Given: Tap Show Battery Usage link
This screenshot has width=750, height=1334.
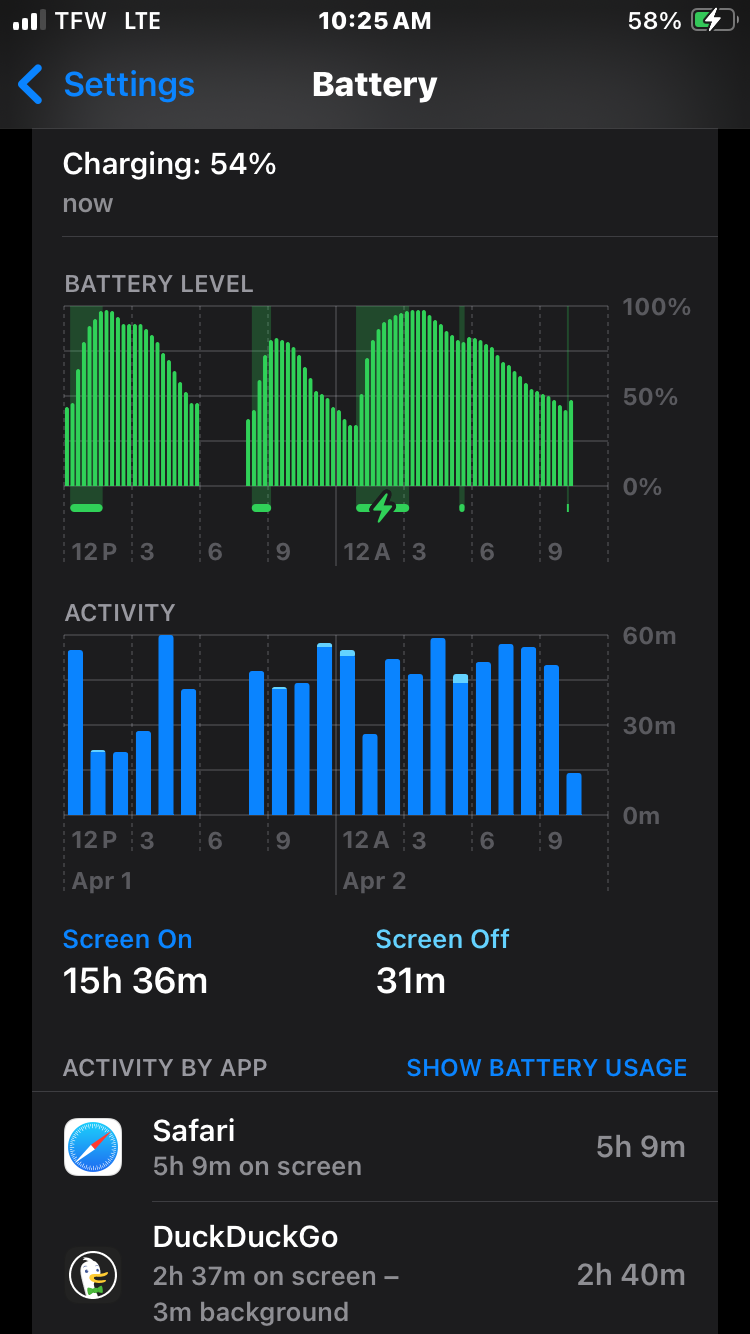Looking at the screenshot, I should 546,1067.
